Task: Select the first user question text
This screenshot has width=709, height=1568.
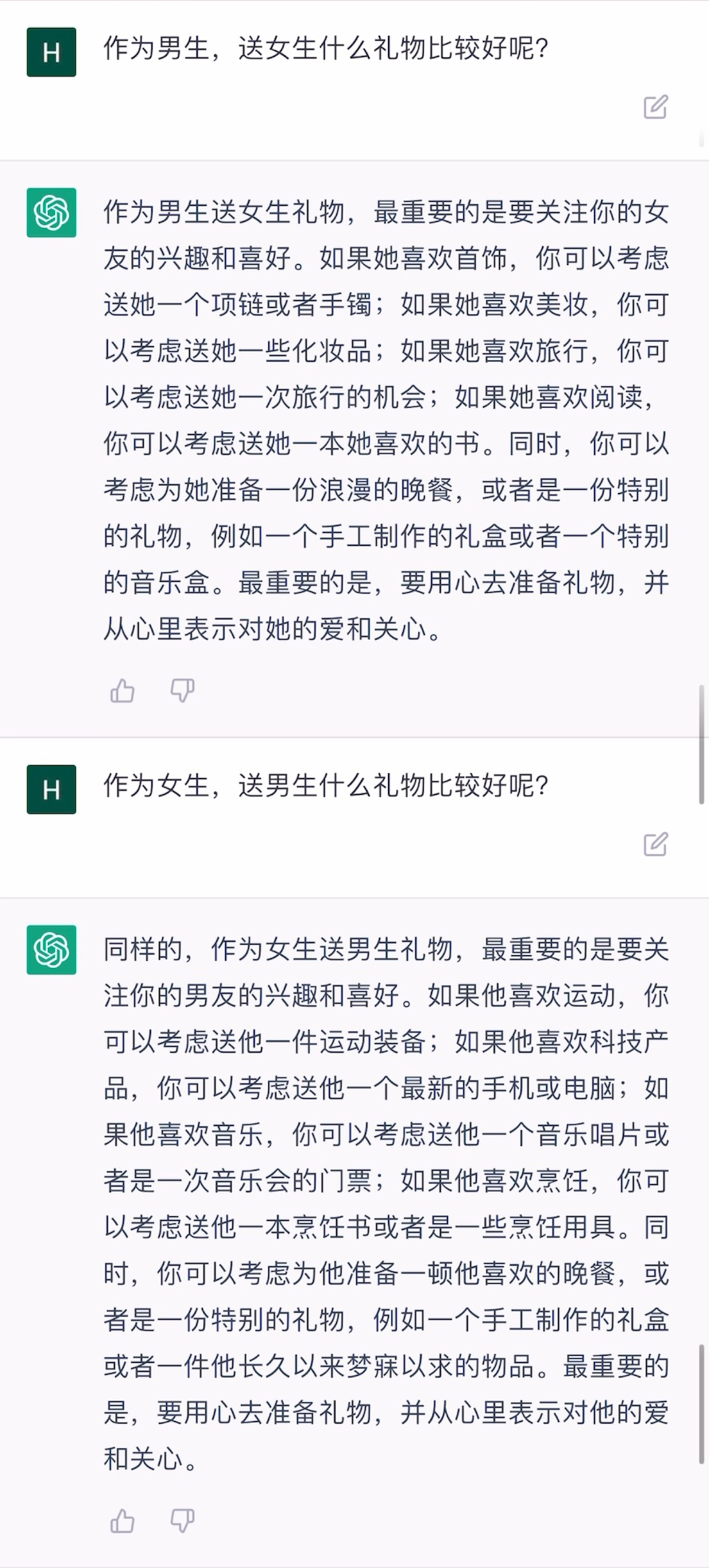Action: [x=326, y=48]
